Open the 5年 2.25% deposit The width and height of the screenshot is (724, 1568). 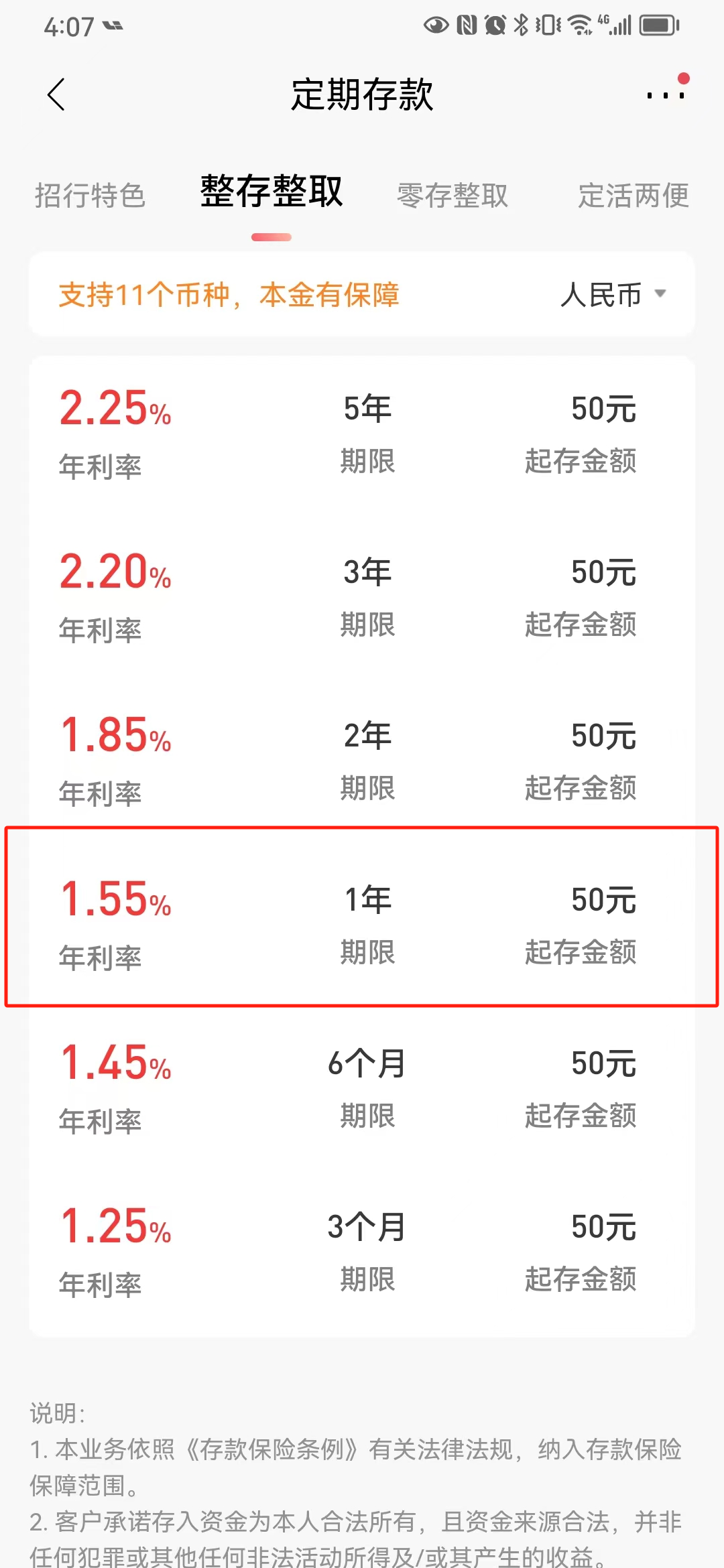click(362, 434)
